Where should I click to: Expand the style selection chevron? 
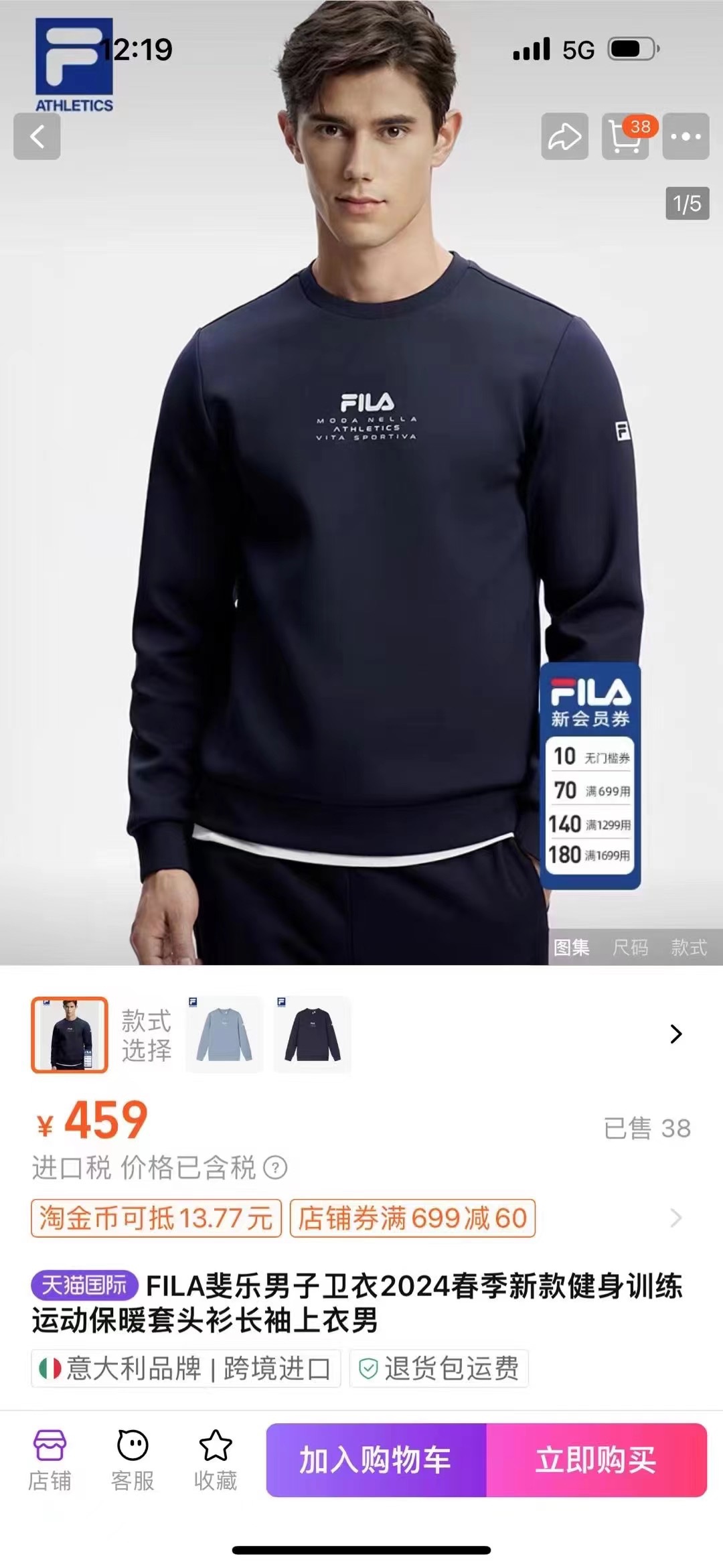(x=676, y=1034)
